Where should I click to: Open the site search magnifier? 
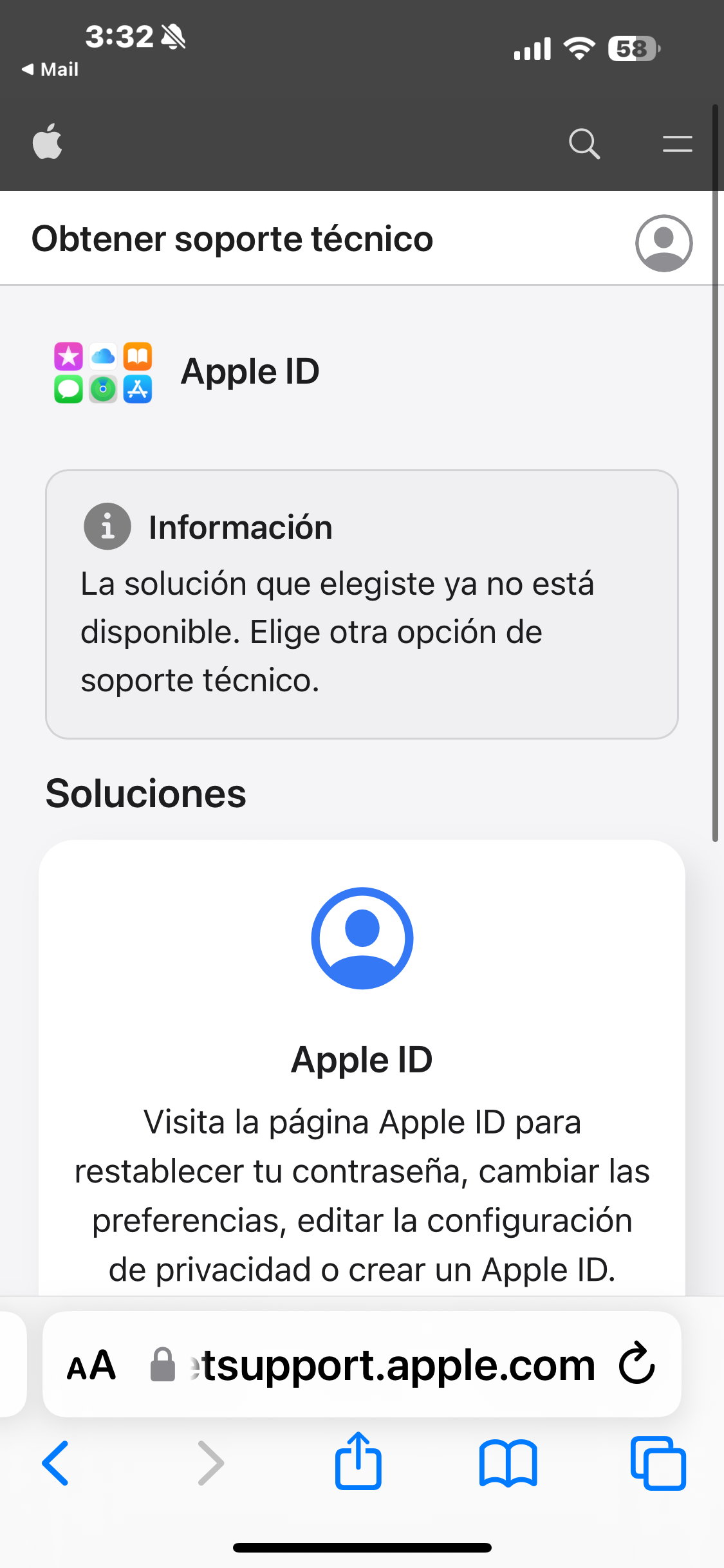584,143
